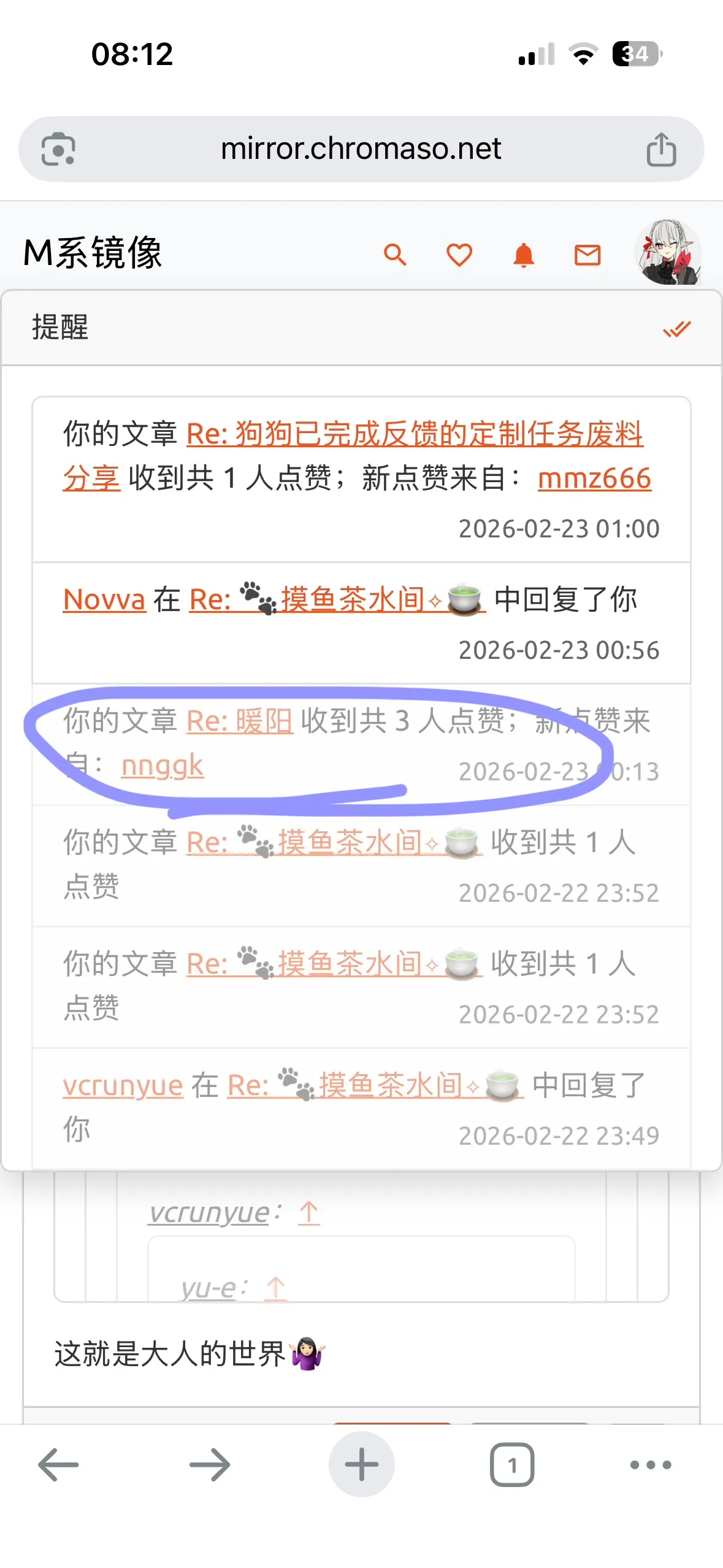Open the site search icon

pos(395,254)
